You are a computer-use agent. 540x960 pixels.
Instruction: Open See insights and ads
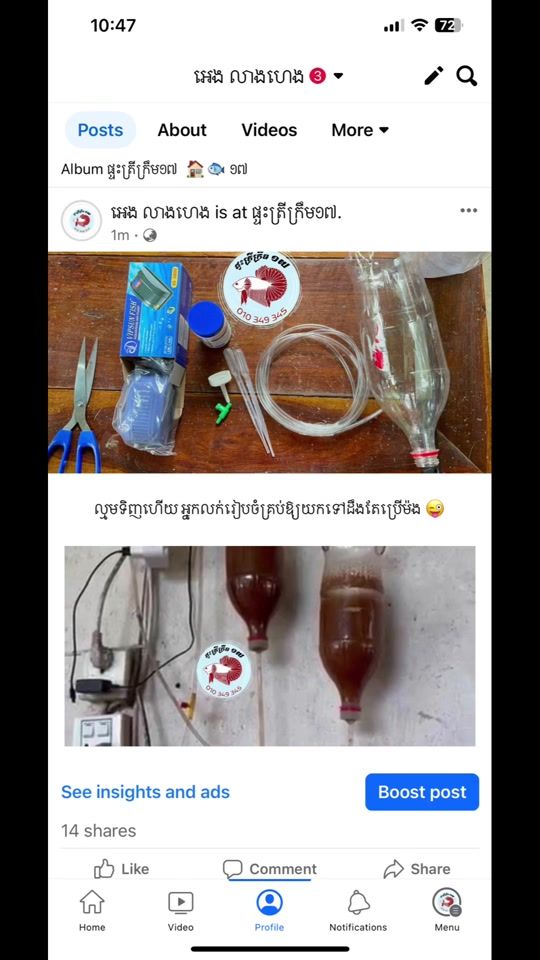[145, 792]
